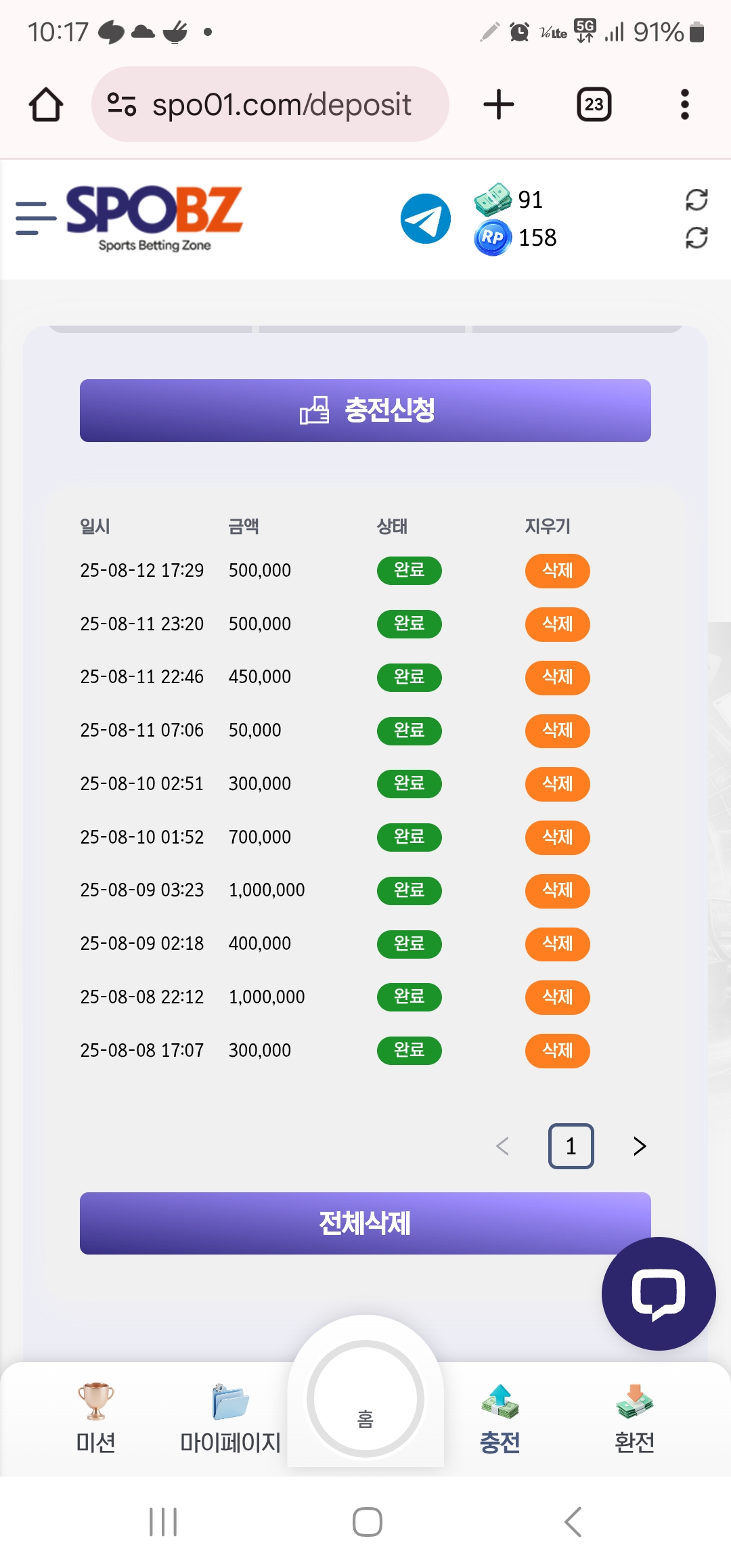Delete the 700,000 deposit record
The image size is (731, 1568).
557,837
